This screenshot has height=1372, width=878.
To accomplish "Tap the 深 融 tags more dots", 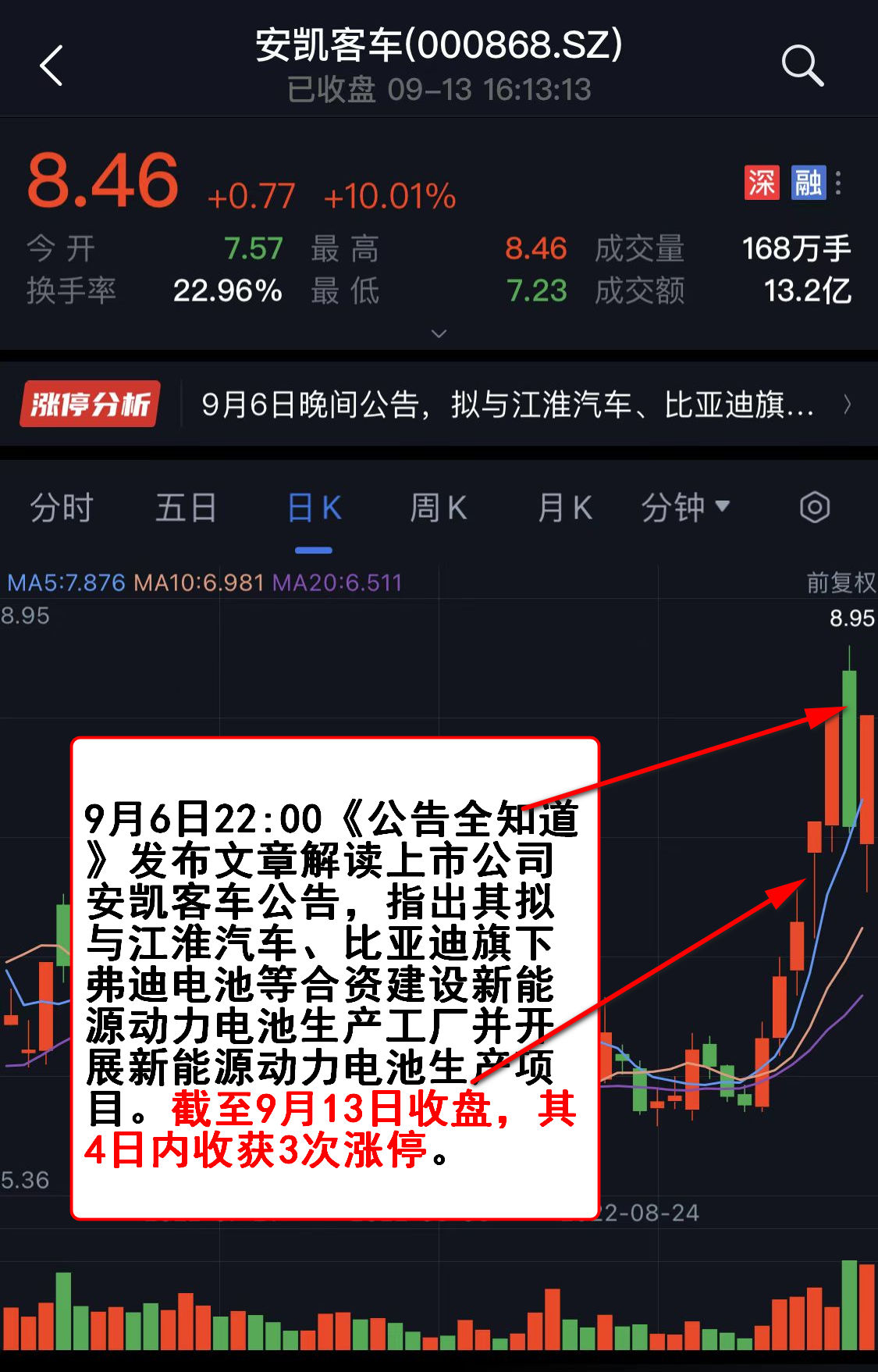I will (838, 183).
